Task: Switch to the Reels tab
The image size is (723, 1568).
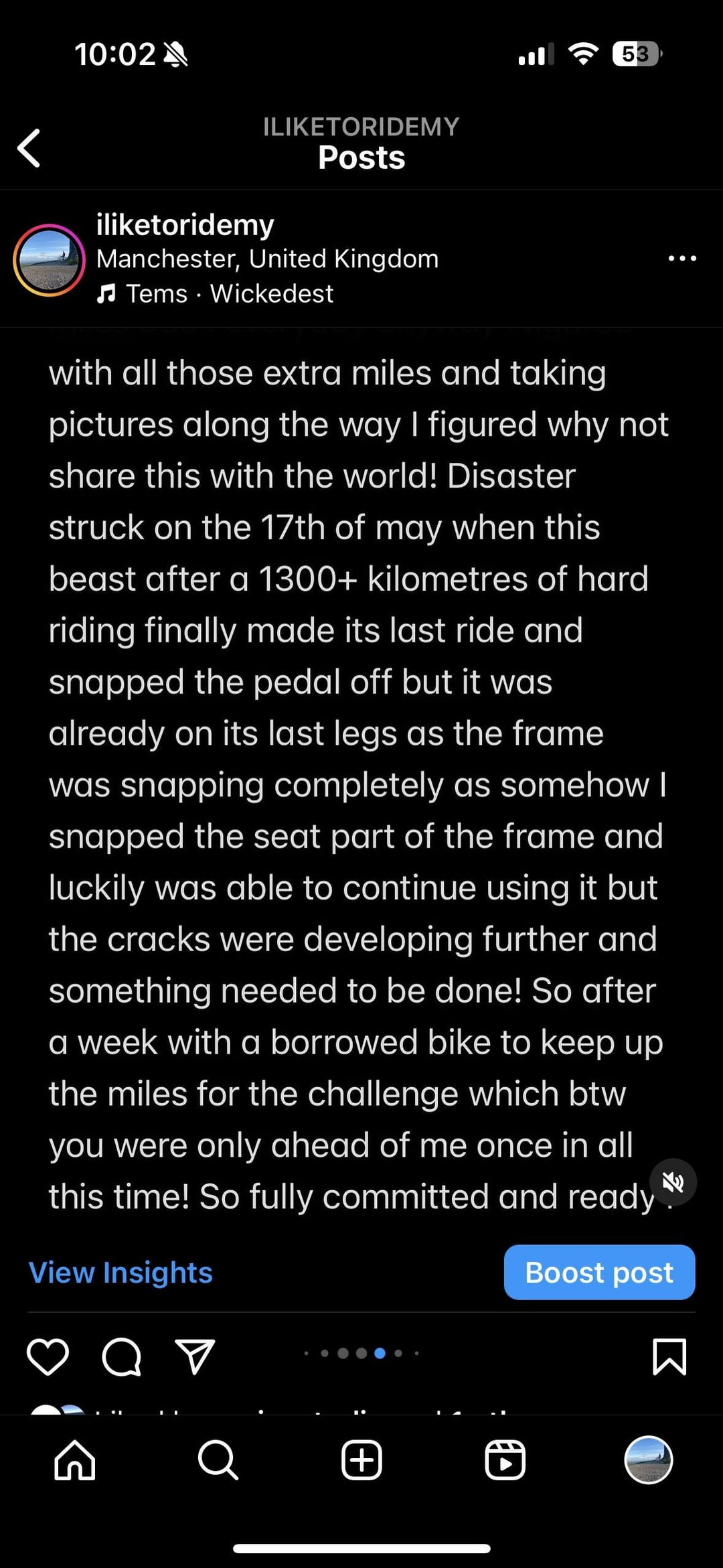Action: 505,1460
